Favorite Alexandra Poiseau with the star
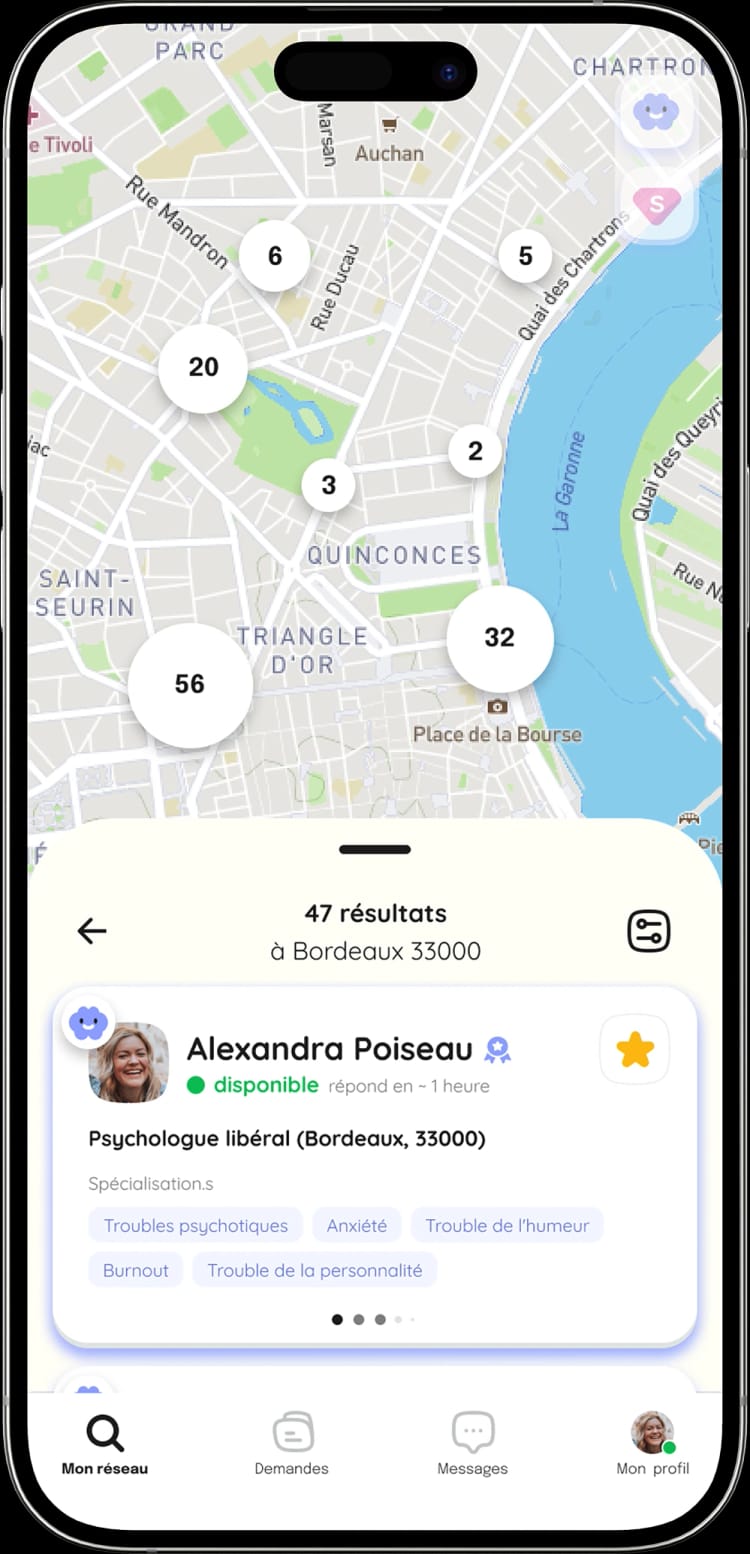Screen dimensions: 750x1554 click(x=635, y=1050)
